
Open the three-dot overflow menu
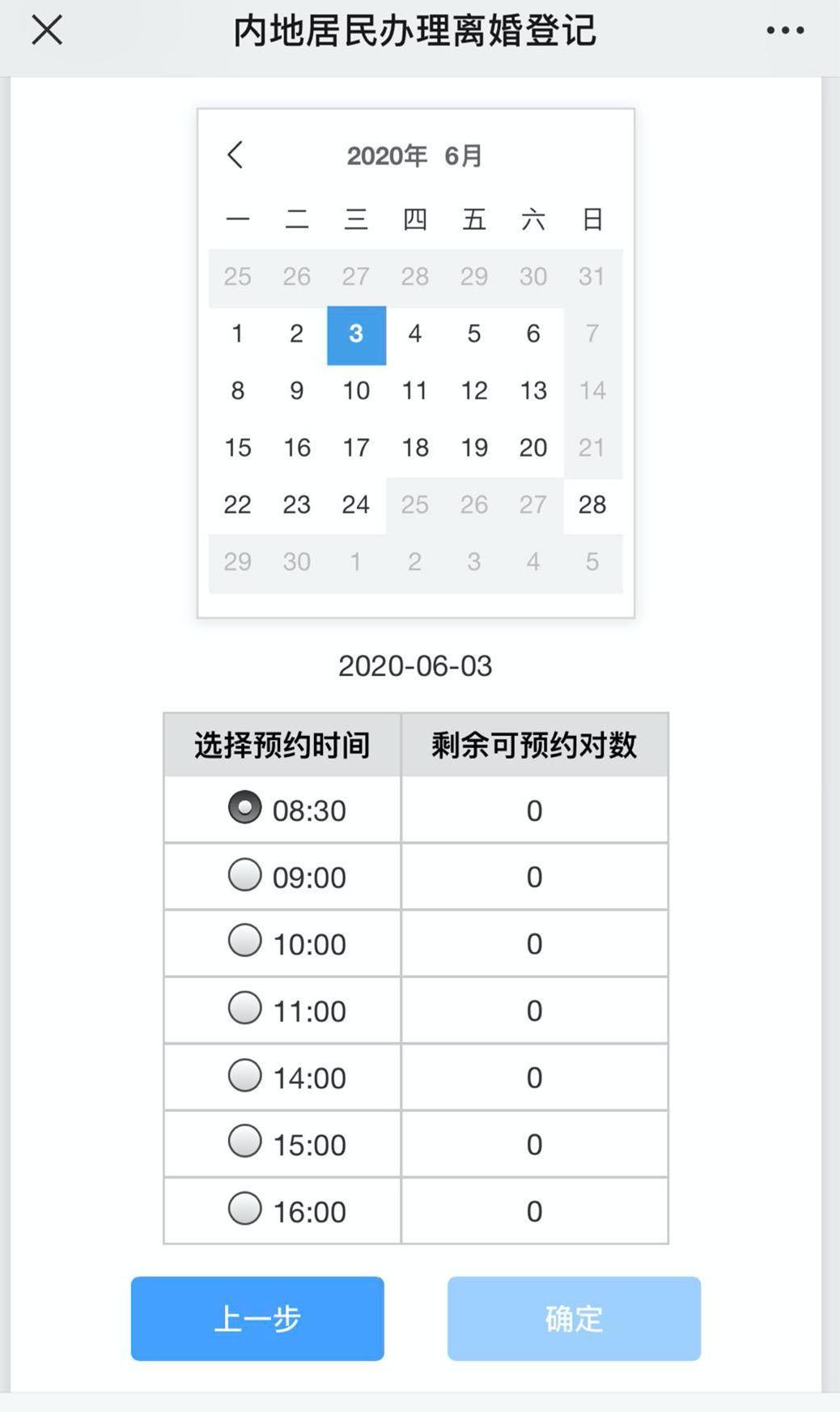[x=785, y=31]
